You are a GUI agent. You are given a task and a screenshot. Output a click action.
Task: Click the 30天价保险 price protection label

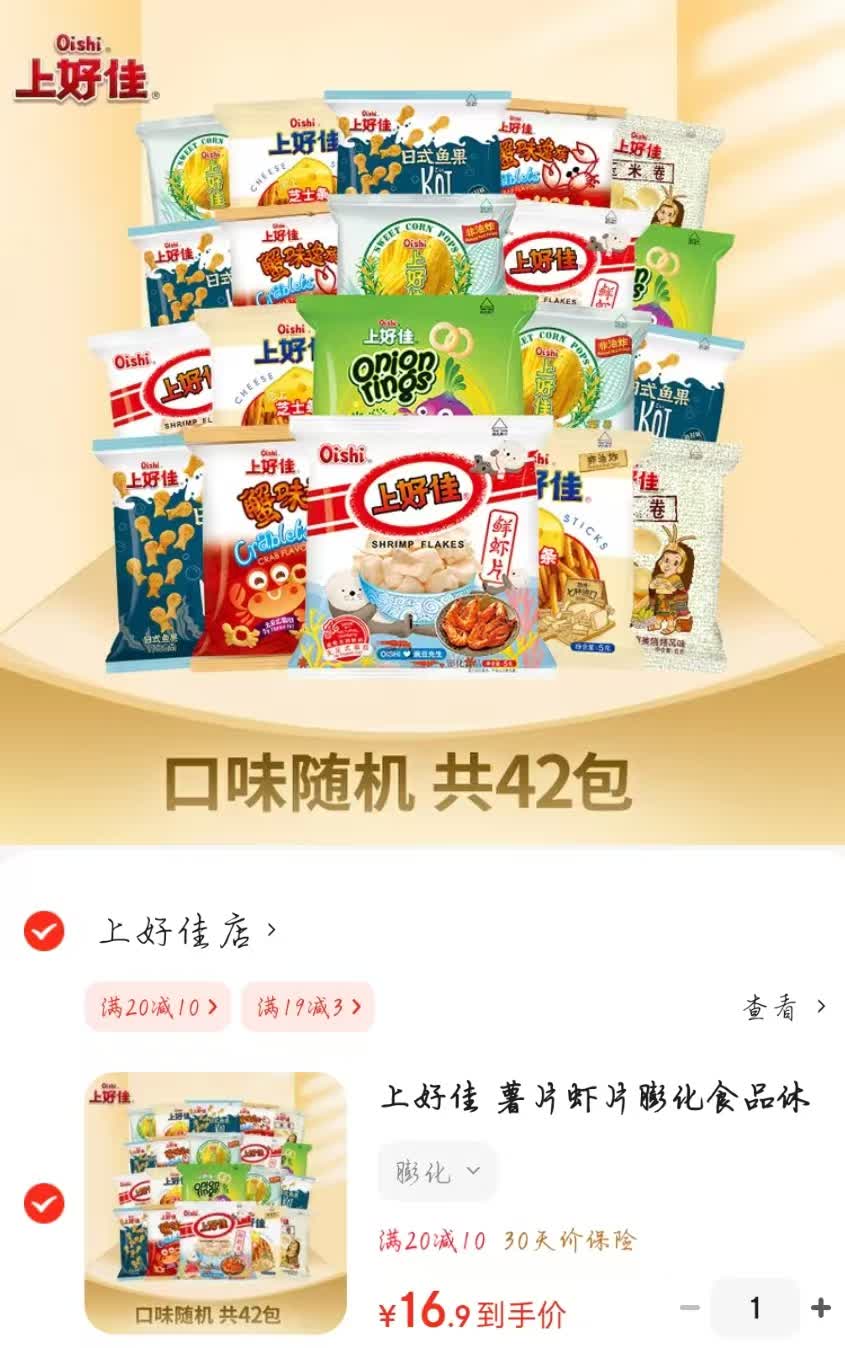[571, 1240]
